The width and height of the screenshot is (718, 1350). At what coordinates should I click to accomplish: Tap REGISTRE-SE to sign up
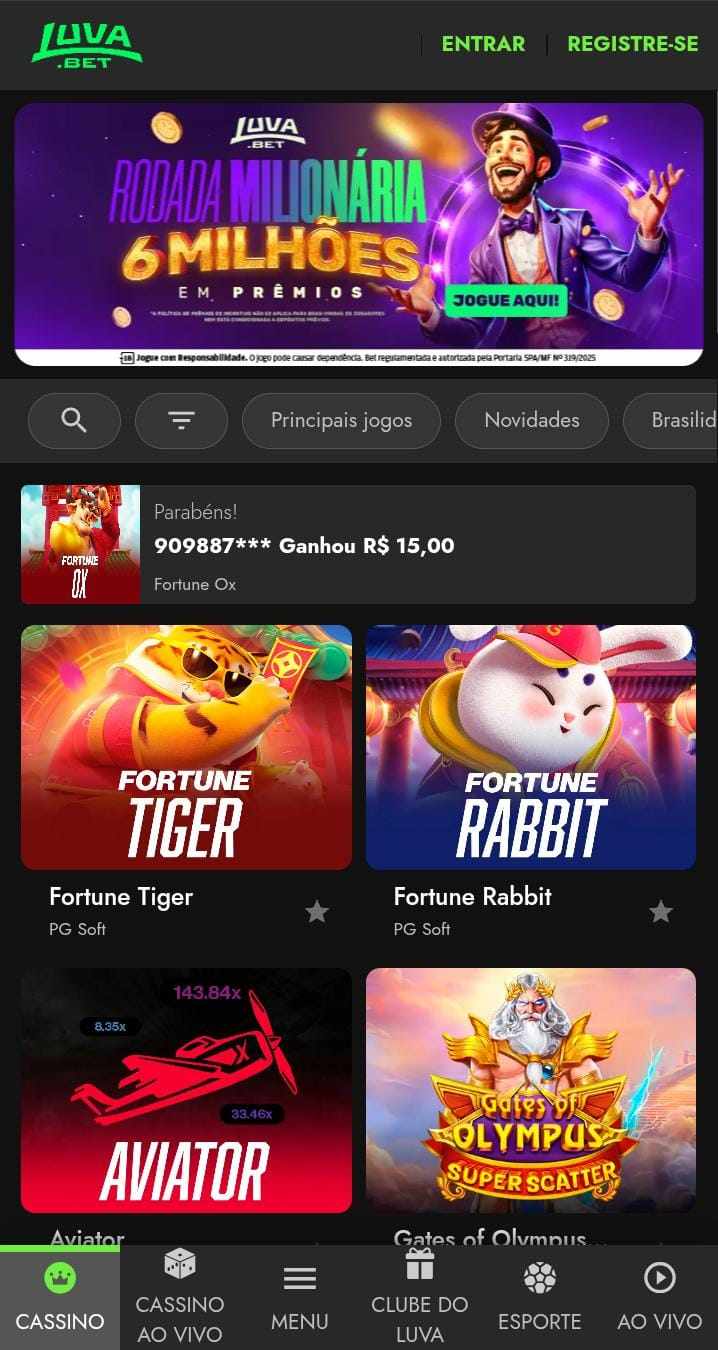tap(632, 44)
